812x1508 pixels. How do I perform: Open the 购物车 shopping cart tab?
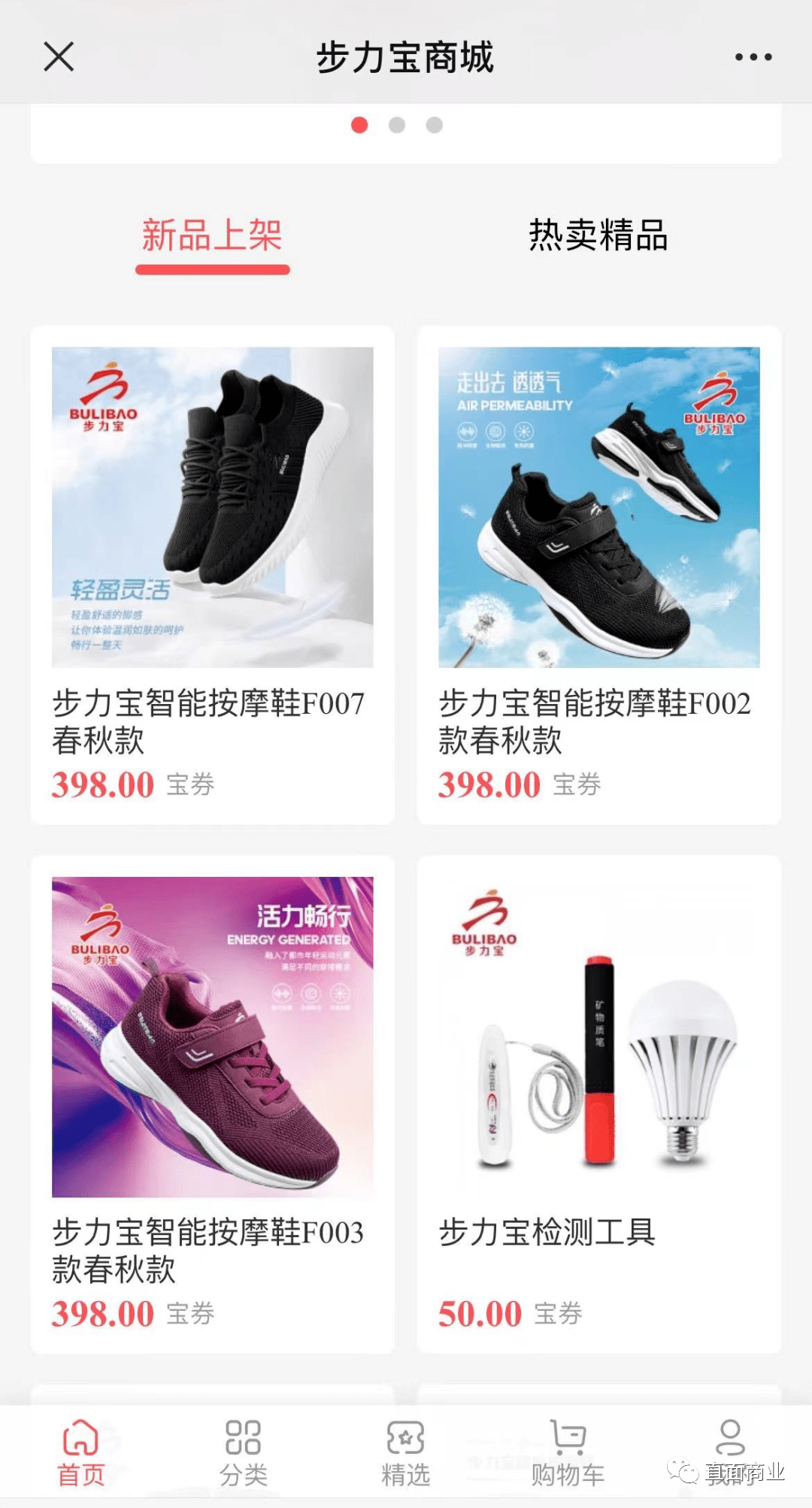(x=568, y=1453)
